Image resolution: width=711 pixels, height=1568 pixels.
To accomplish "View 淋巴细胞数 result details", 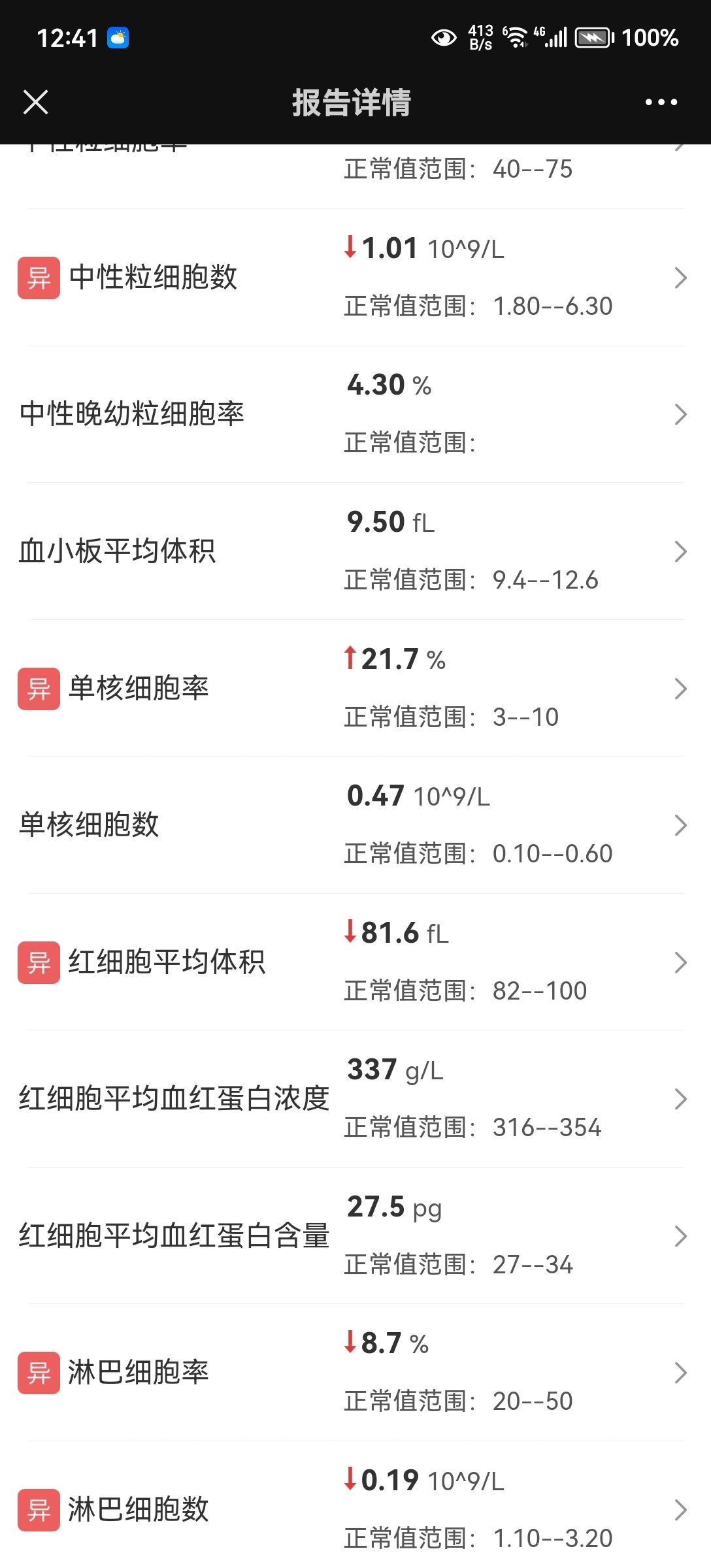I will tap(355, 1505).
